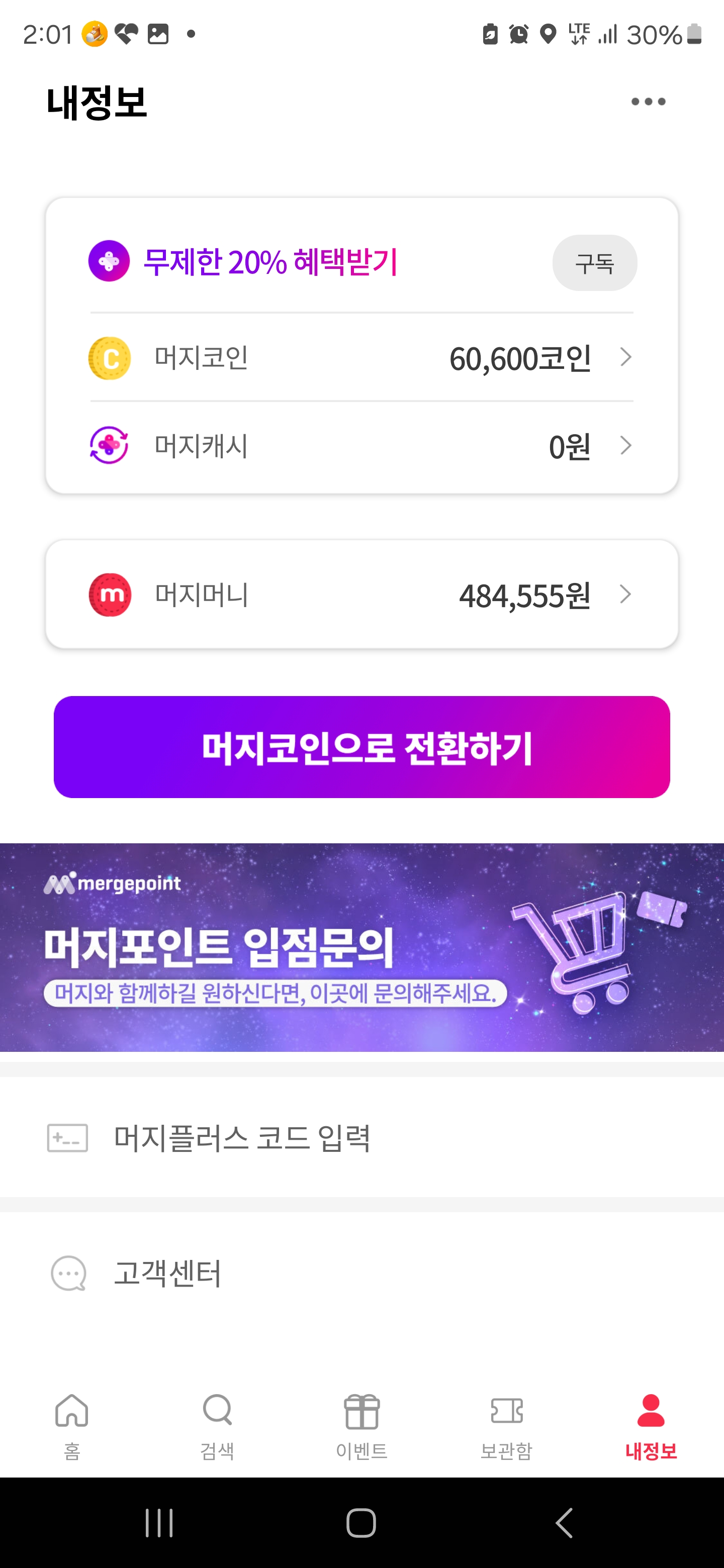Go back with system back button
The image size is (724, 1568).
tap(564, 1523)
